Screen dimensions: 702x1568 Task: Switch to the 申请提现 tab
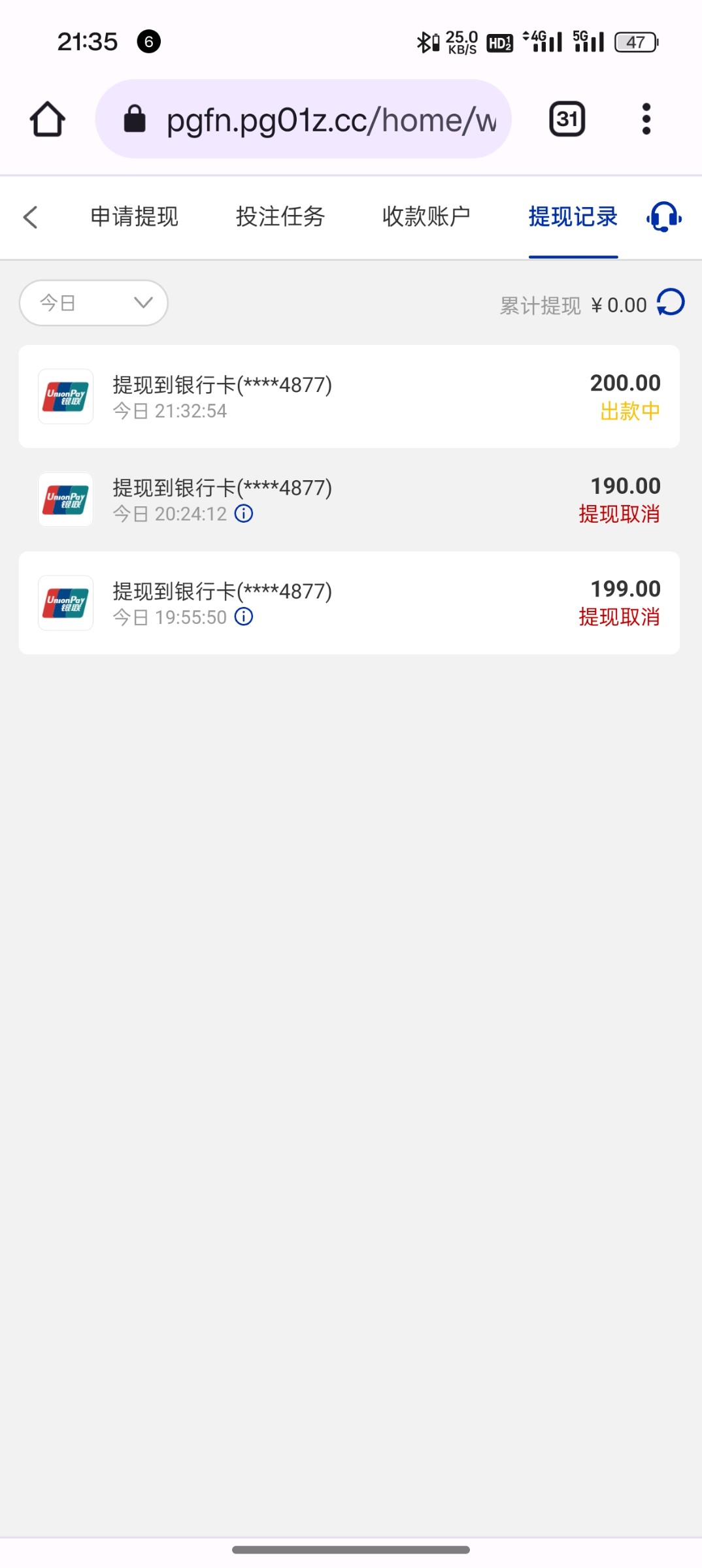134,217
